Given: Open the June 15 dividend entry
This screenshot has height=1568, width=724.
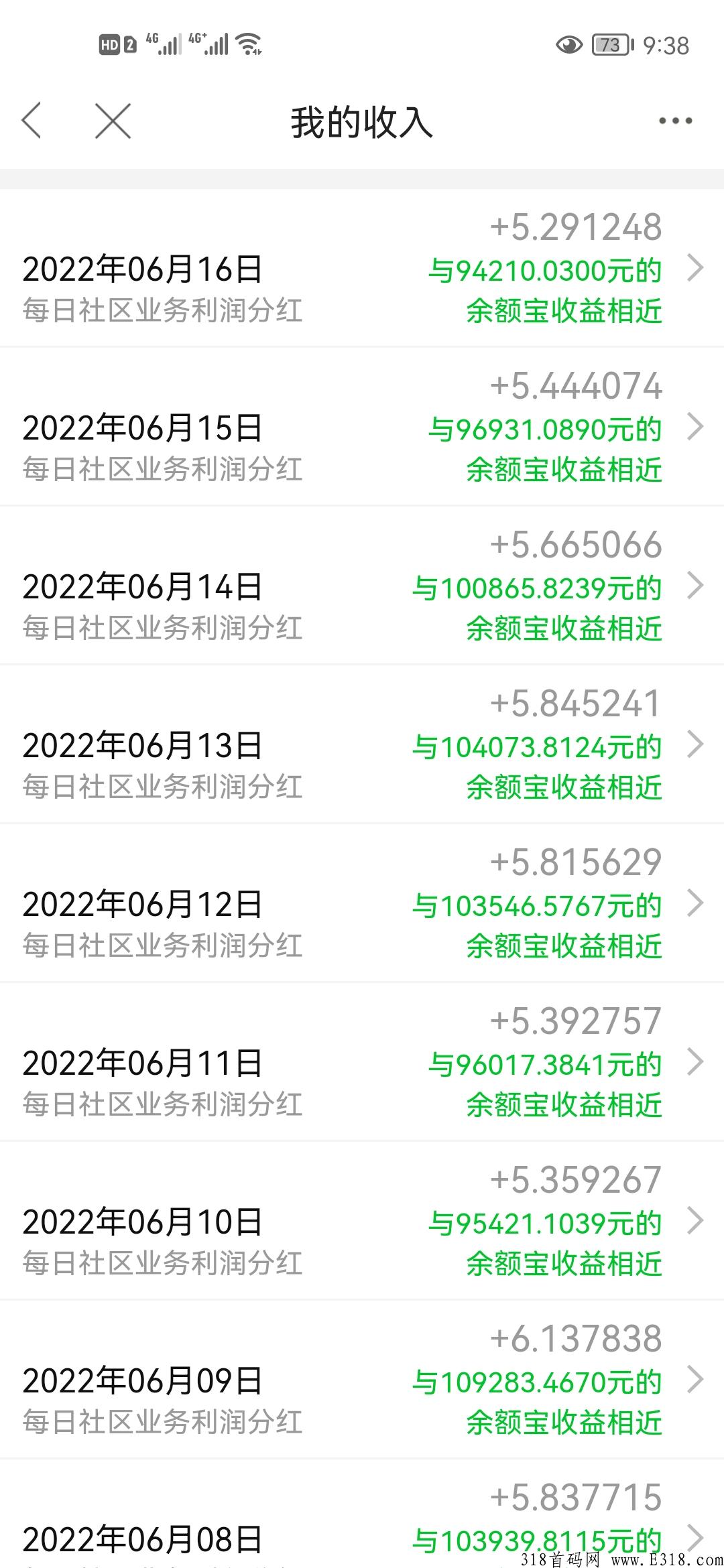Looking at the screenshot, I should pos(362,427).
